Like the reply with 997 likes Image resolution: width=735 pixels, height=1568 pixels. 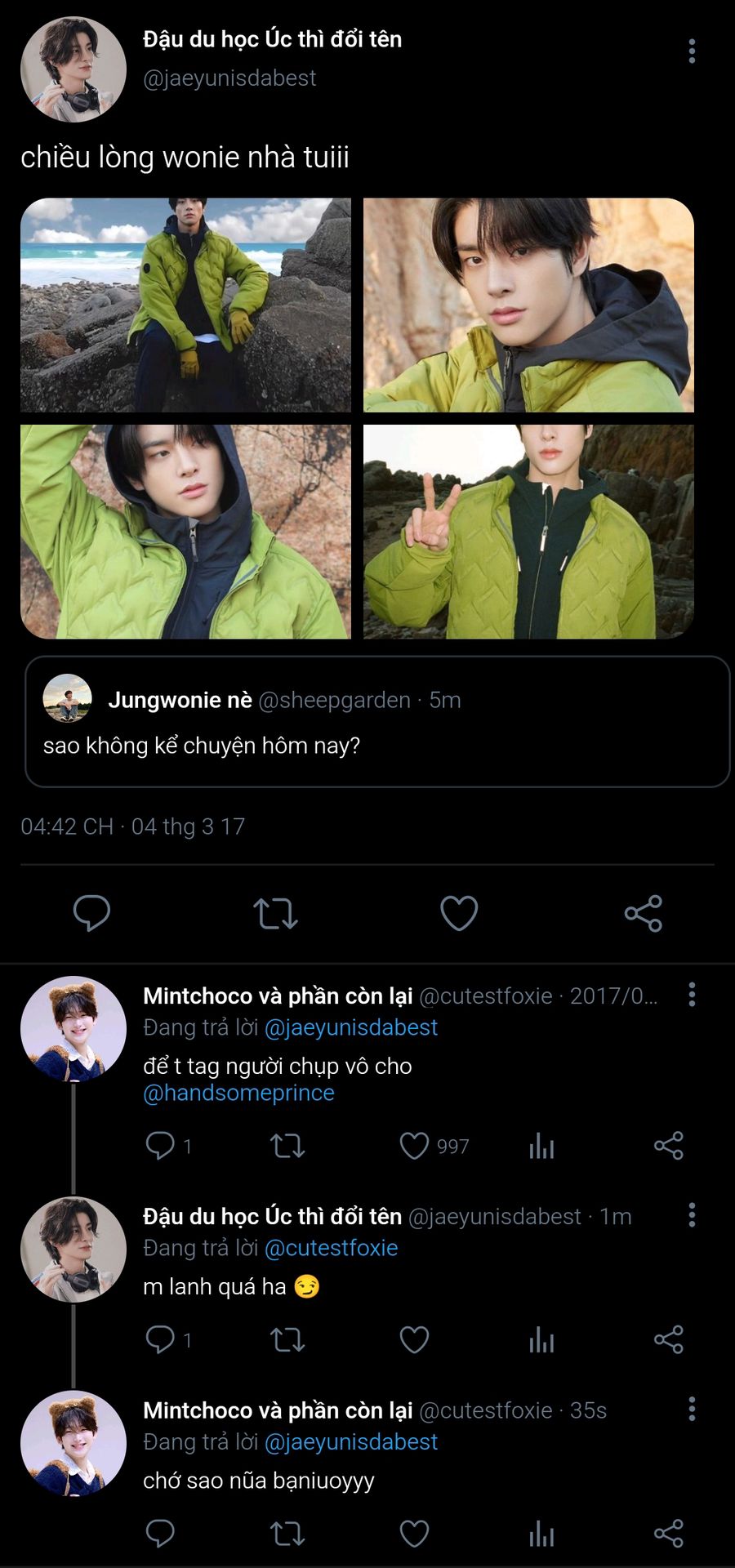pos(414,1146)
